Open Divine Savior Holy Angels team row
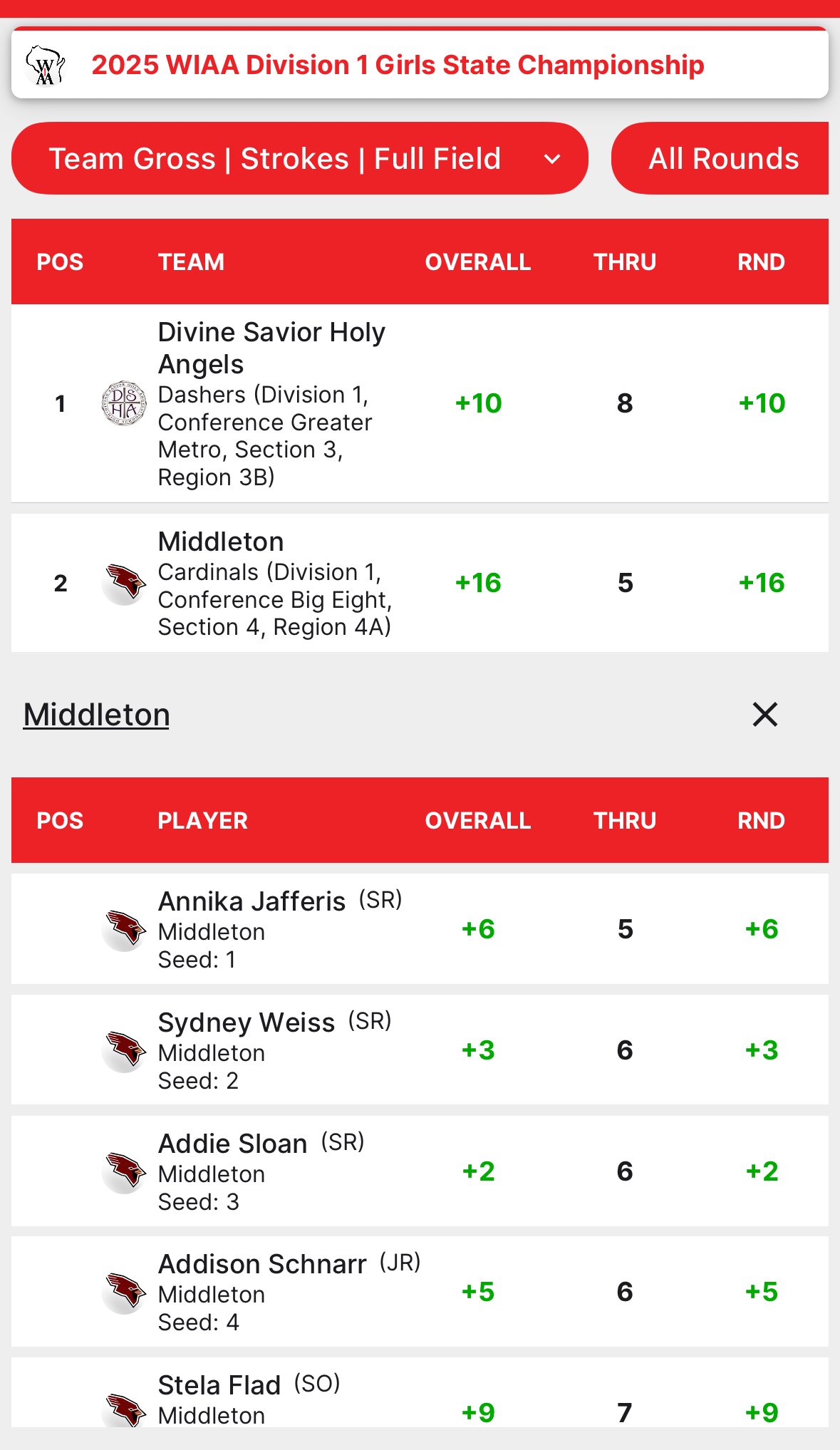840x1450 pixels. coord(419,403)
